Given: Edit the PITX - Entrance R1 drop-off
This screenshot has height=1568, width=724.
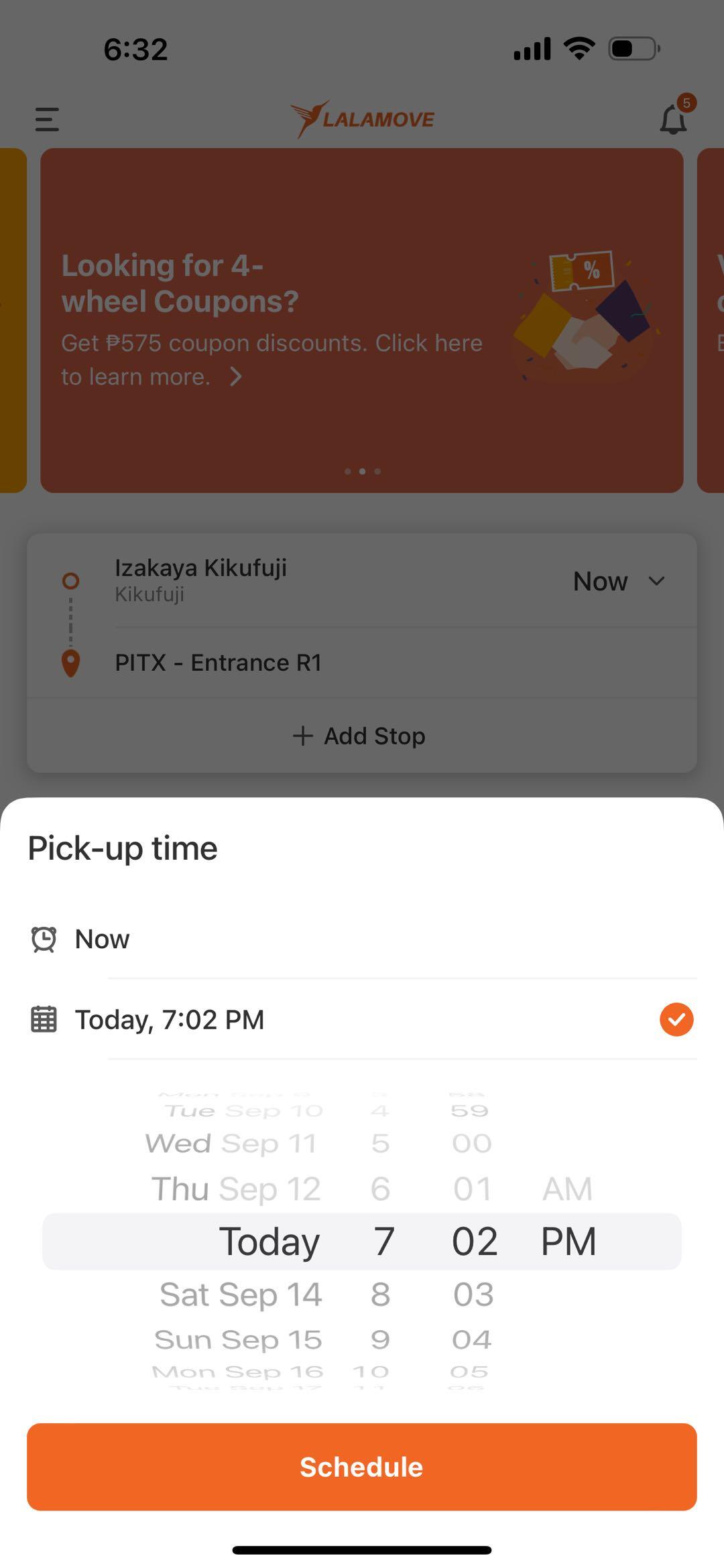Looking at the screenshot, I should pyautogui.click(x=219, y=663).
